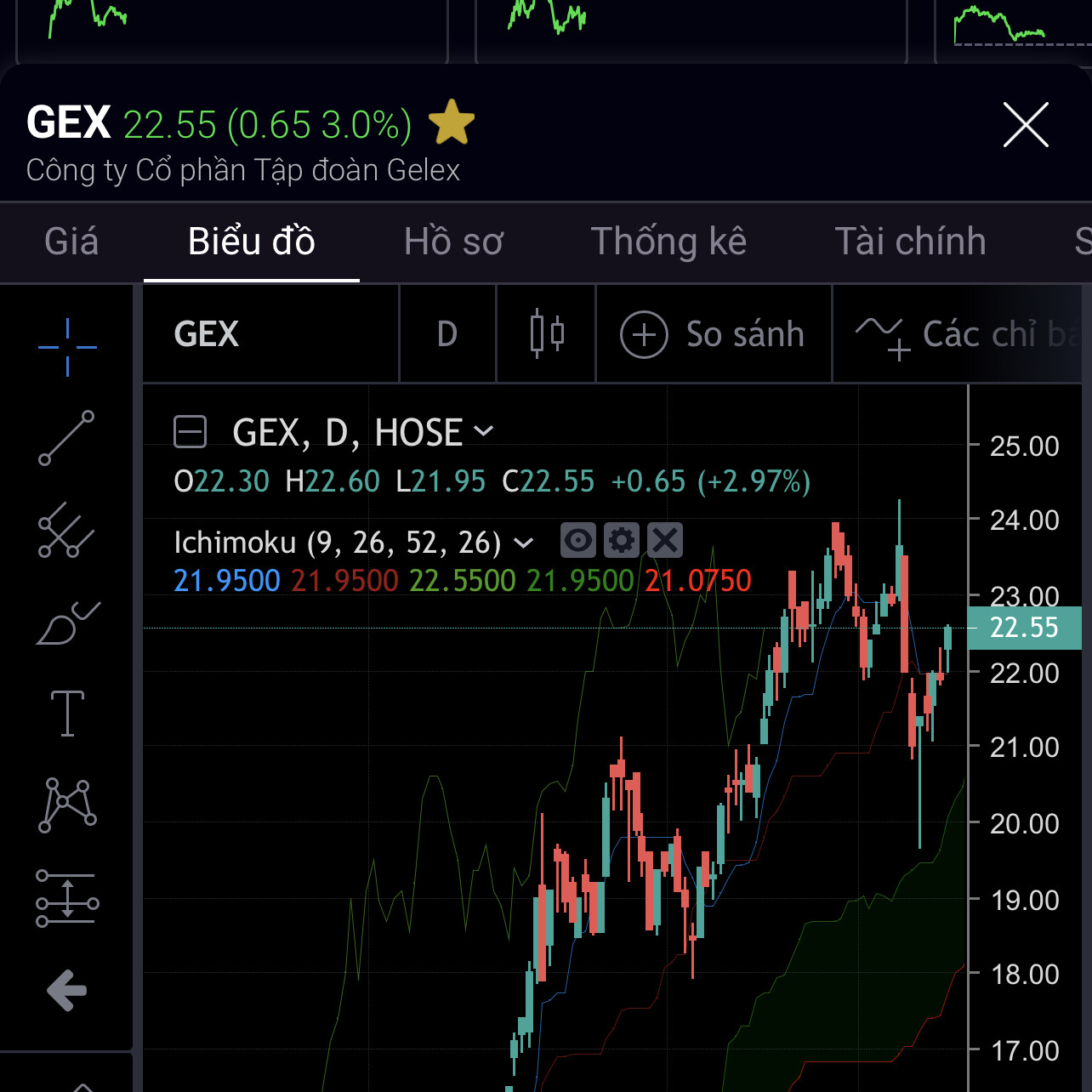Select the crosshair cursor tool

coord(67,347)
